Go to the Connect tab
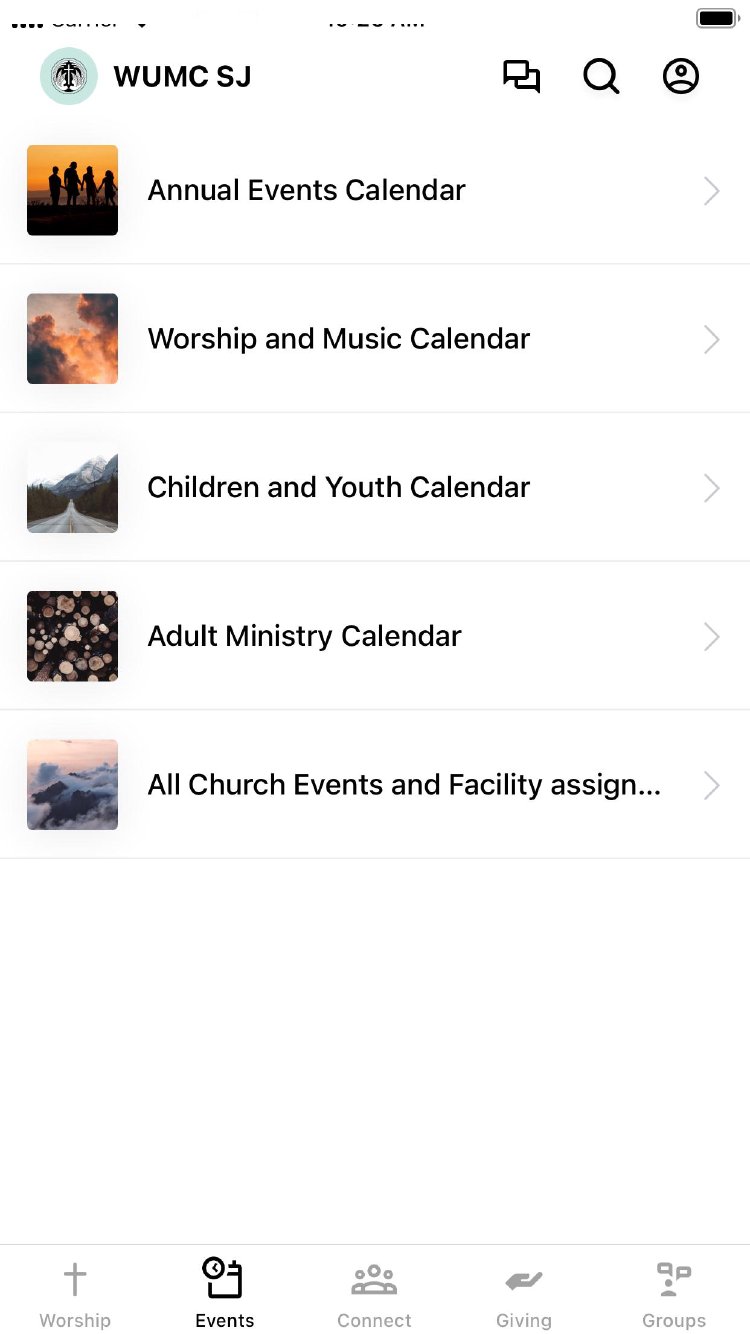The width and height of the screenshot is (750, 1334). click(x=374, y=1293)
